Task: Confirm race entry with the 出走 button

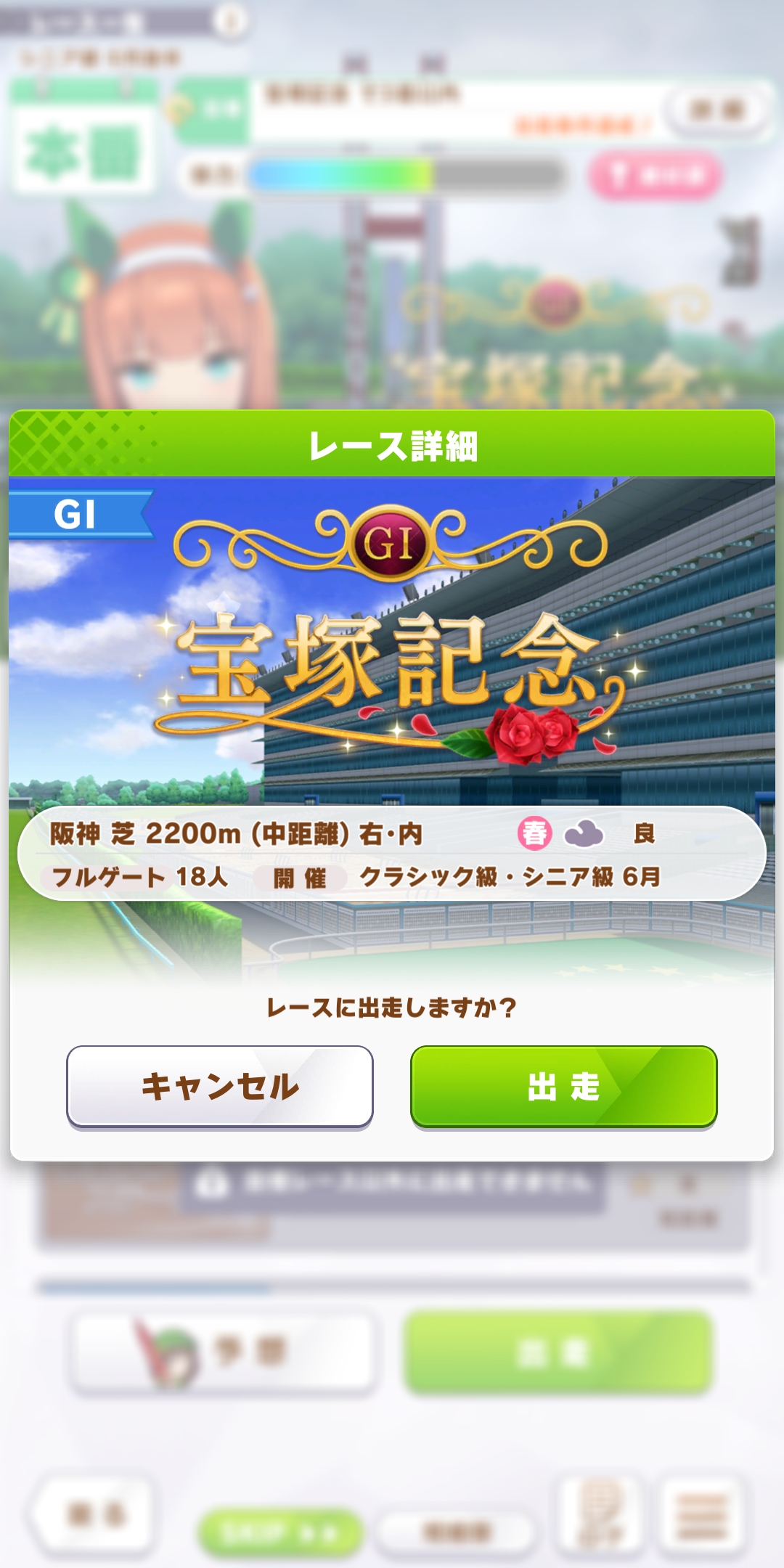Action: click(563, 1086)
